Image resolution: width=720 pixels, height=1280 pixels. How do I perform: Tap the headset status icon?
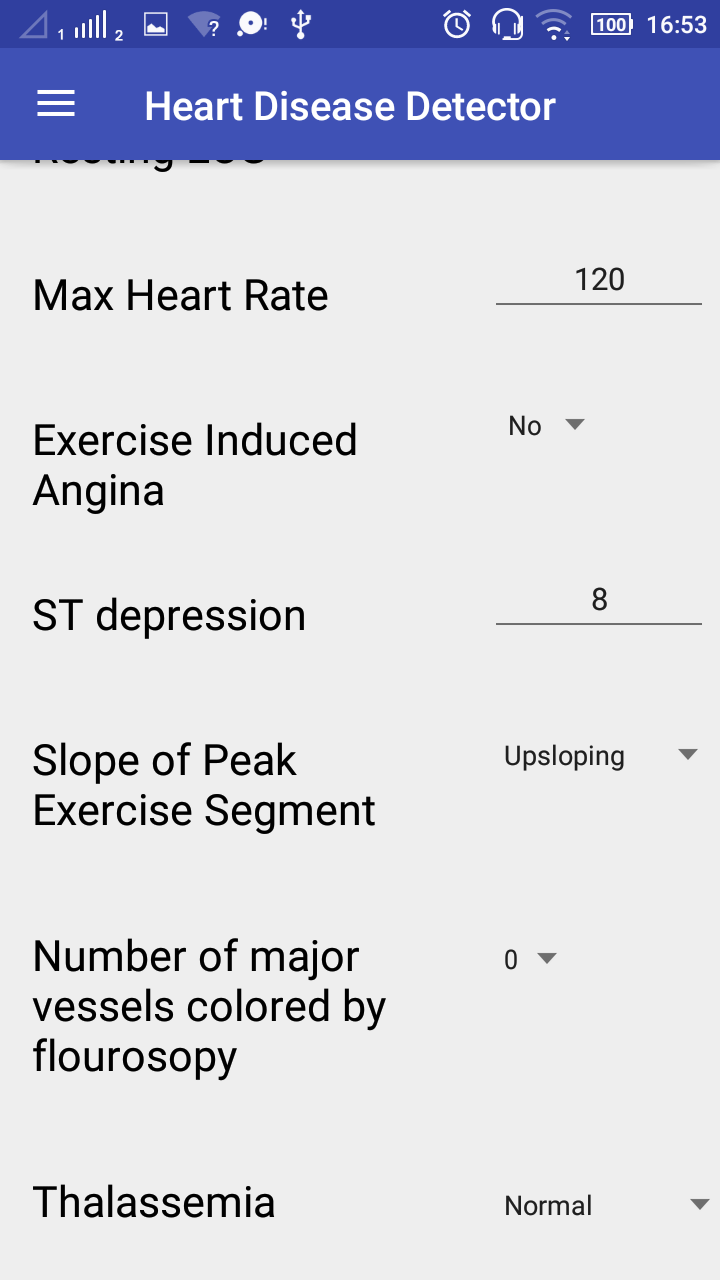click(506, 24)
